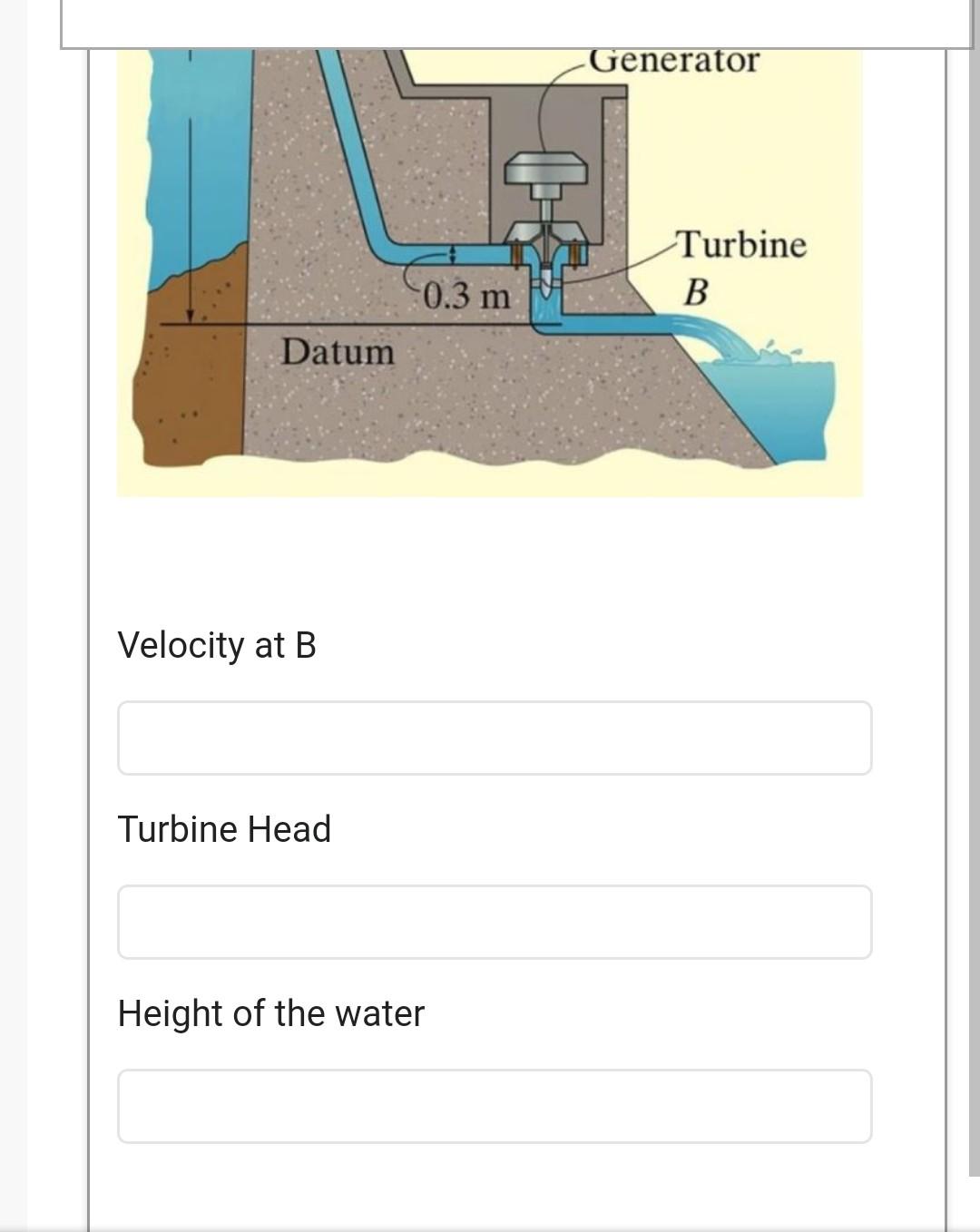Click the Generator label in the diagram
The width and height of the screenshot is (980, 1232).
click(x=673, y=58)
